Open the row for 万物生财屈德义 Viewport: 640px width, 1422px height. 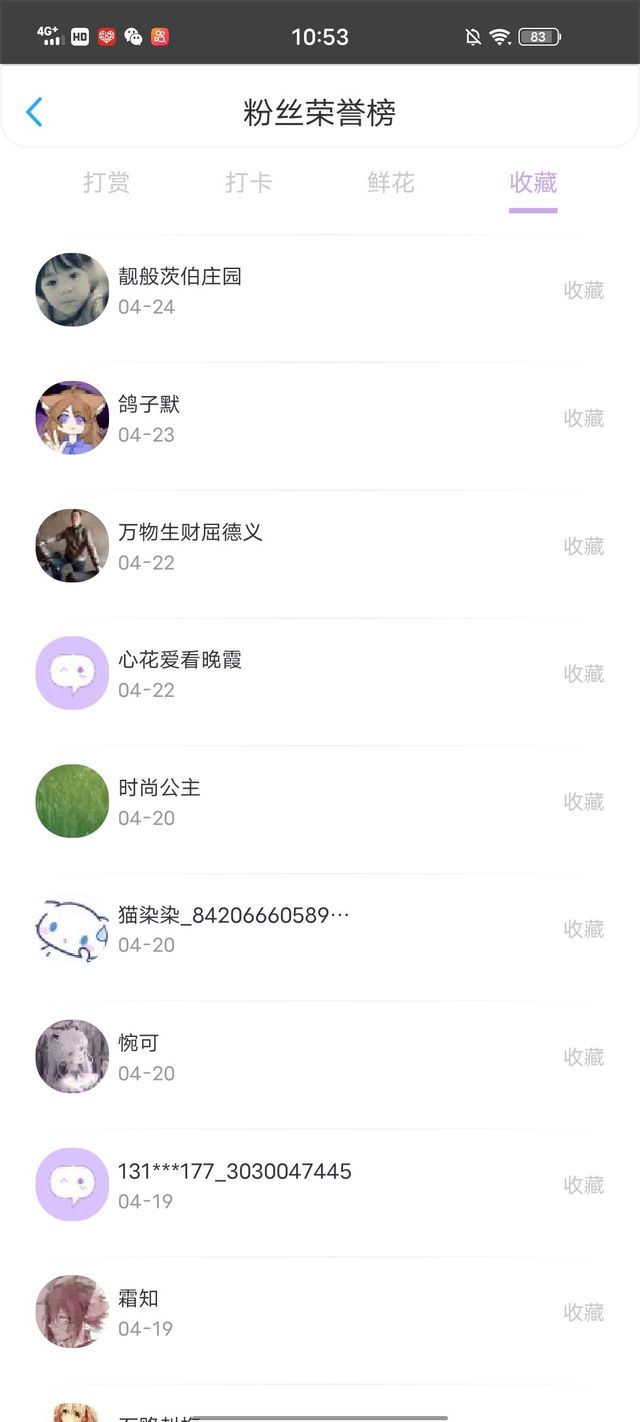320,546
